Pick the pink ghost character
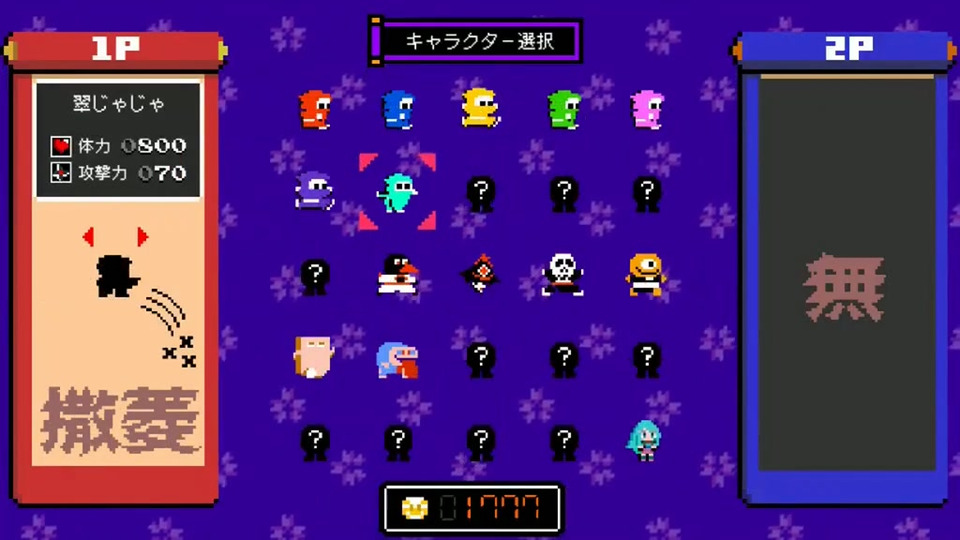Viewport: 960px width, 540px height. (647, 109)
